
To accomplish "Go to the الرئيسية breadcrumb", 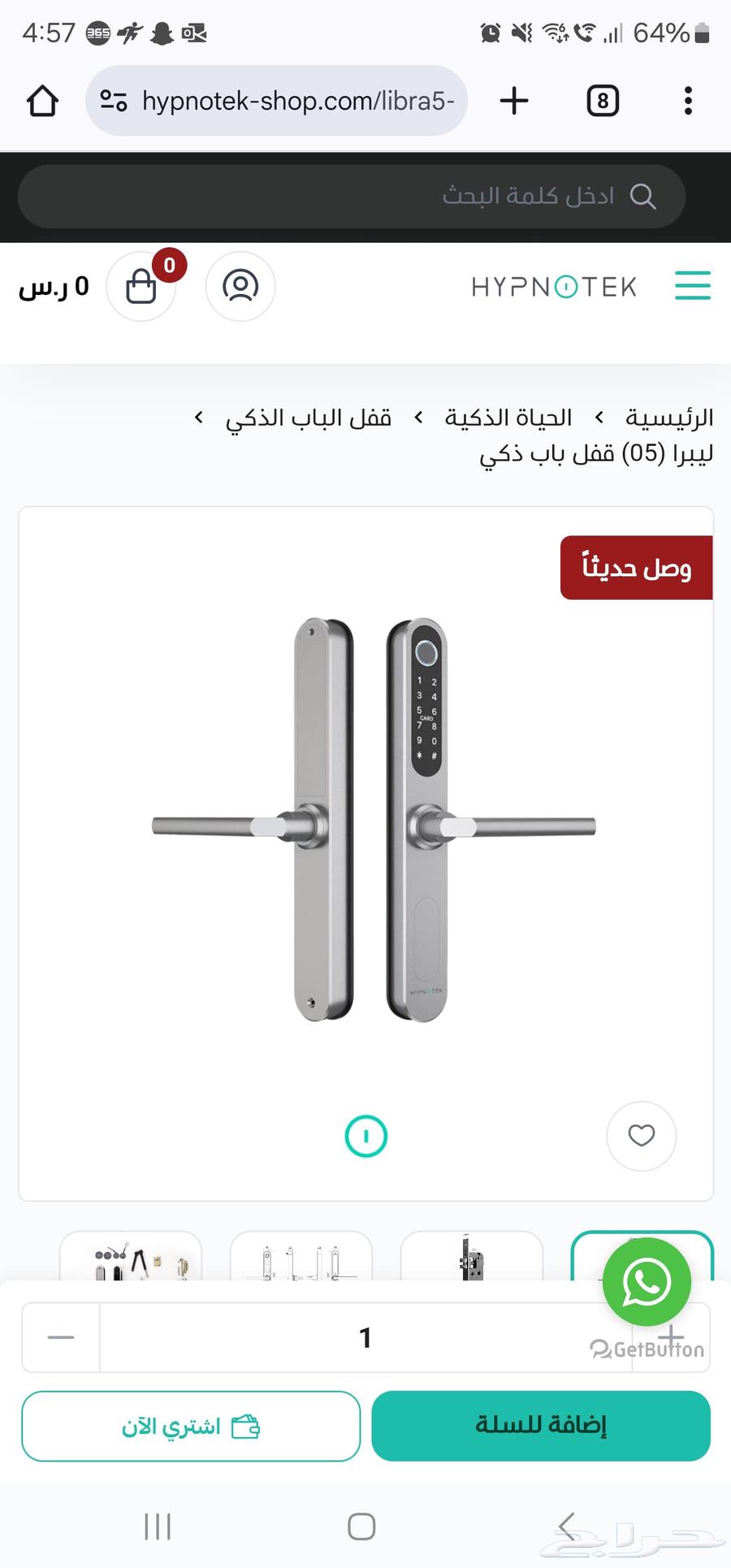I will coord(669,418).
